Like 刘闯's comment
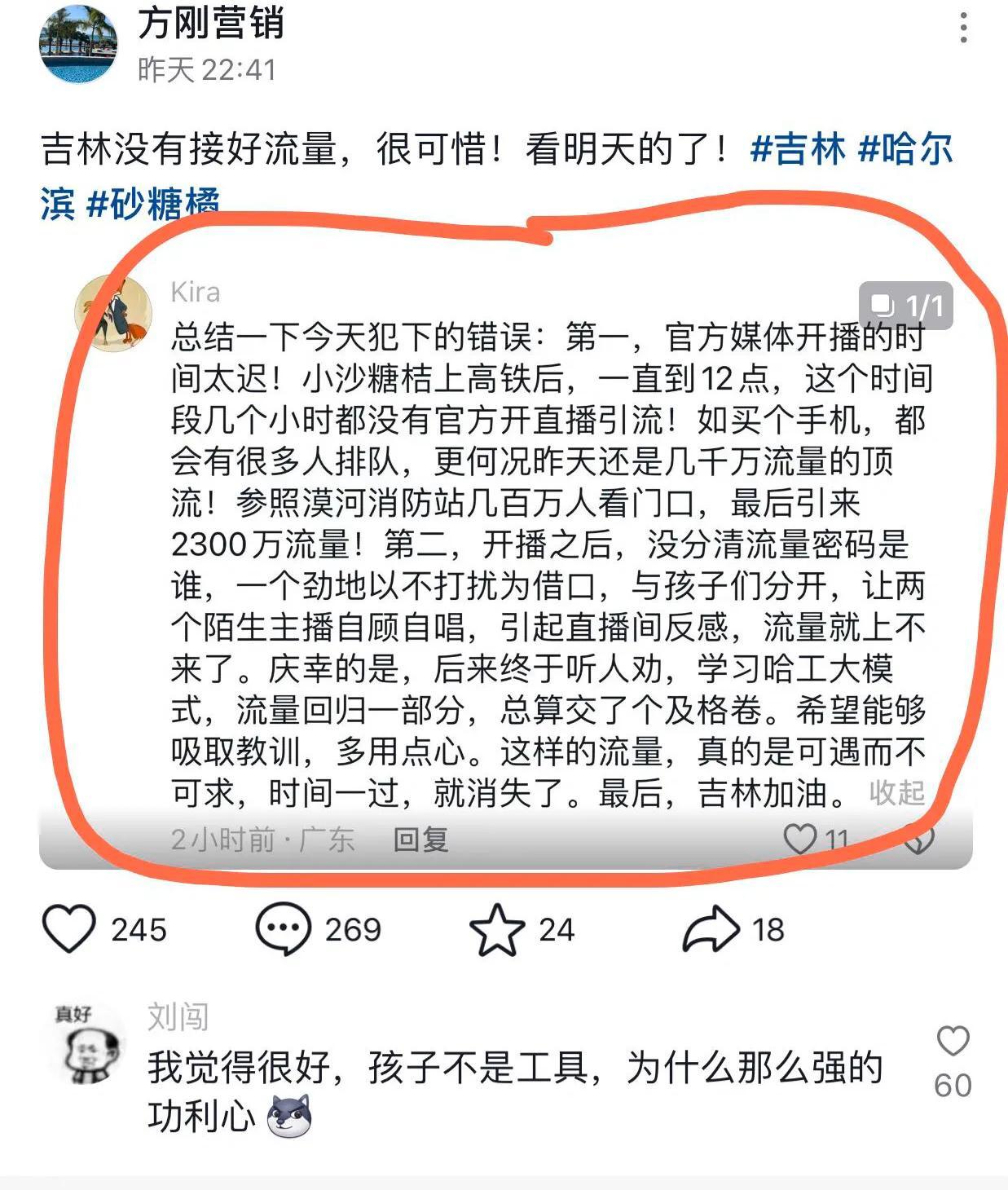 [x=953, y=1042]
